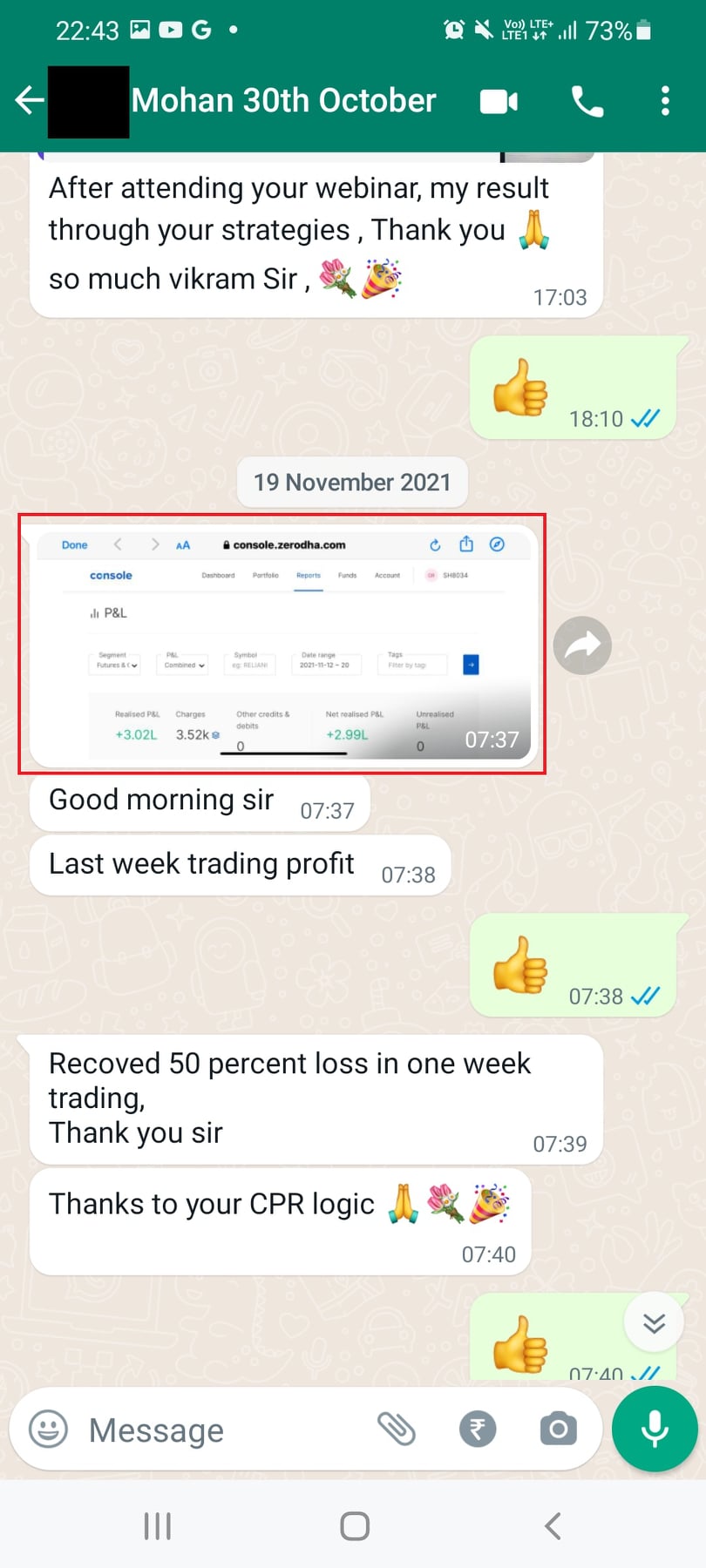Go to the home screen
The image size is (706, 1568).
point(355,1526)
